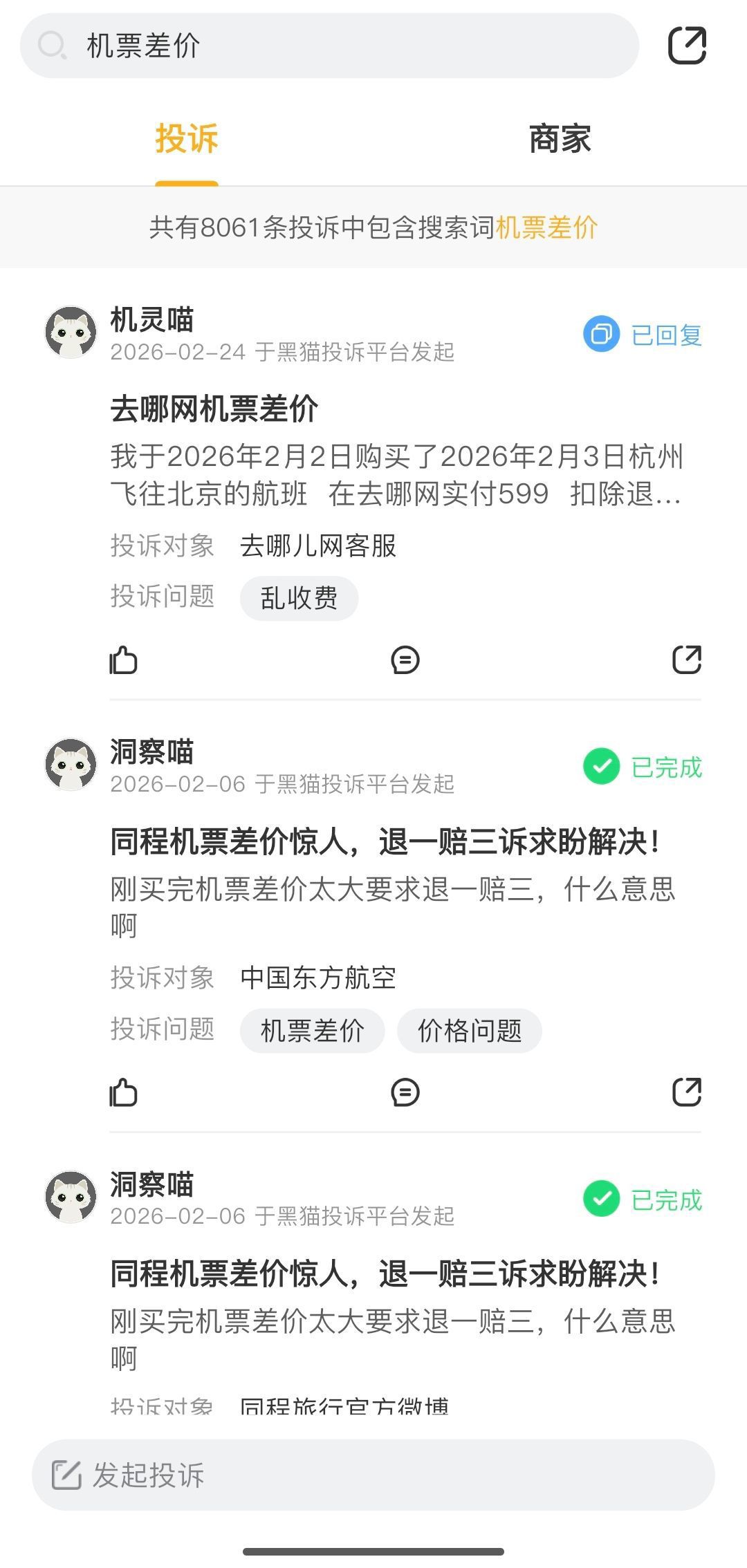Open complaint against 中国东方航空

385,842
